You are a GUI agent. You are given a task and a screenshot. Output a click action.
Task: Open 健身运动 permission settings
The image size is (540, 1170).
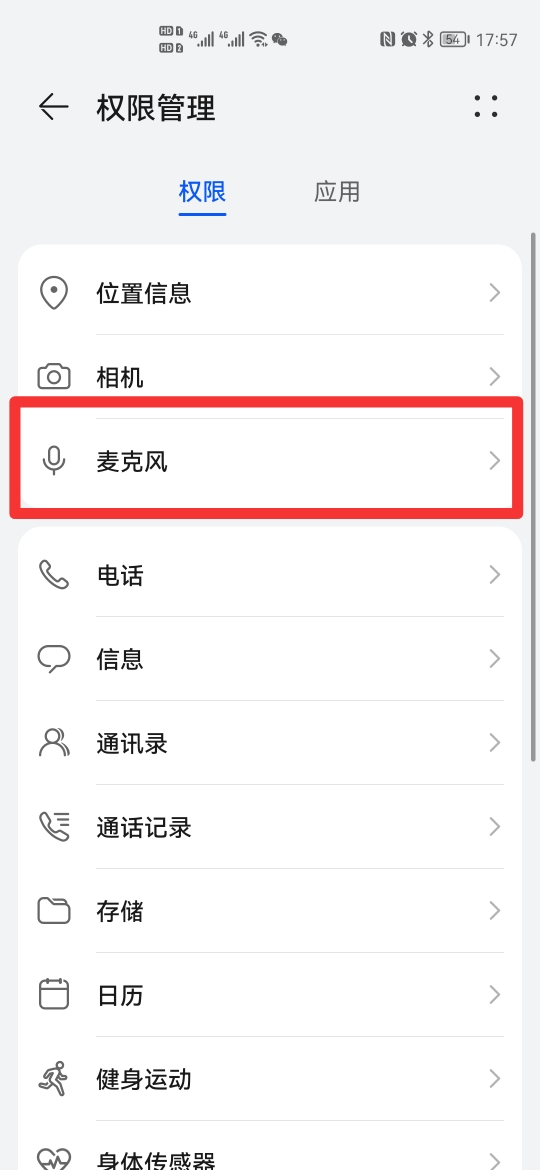[270, 1078]
